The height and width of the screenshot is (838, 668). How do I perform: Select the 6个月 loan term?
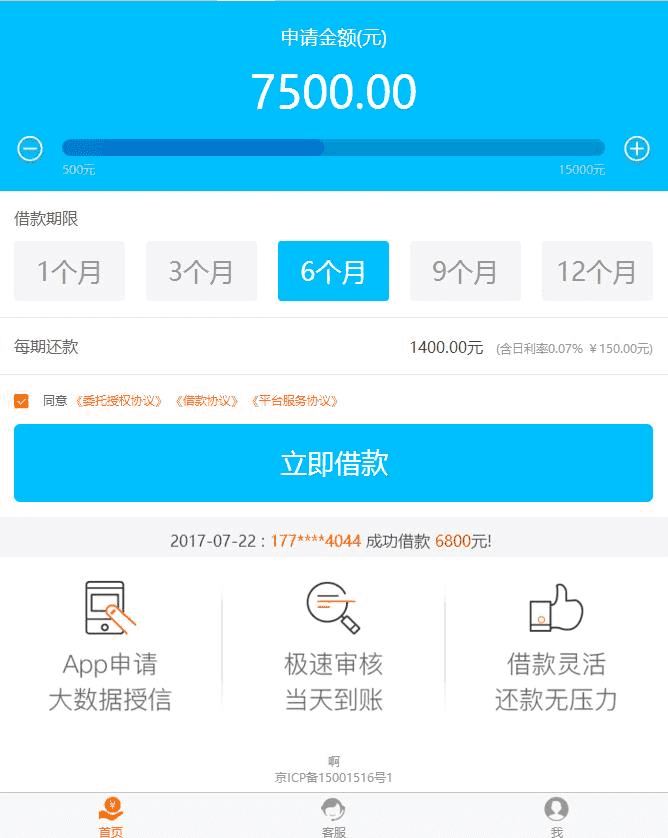tap(333, 271)
